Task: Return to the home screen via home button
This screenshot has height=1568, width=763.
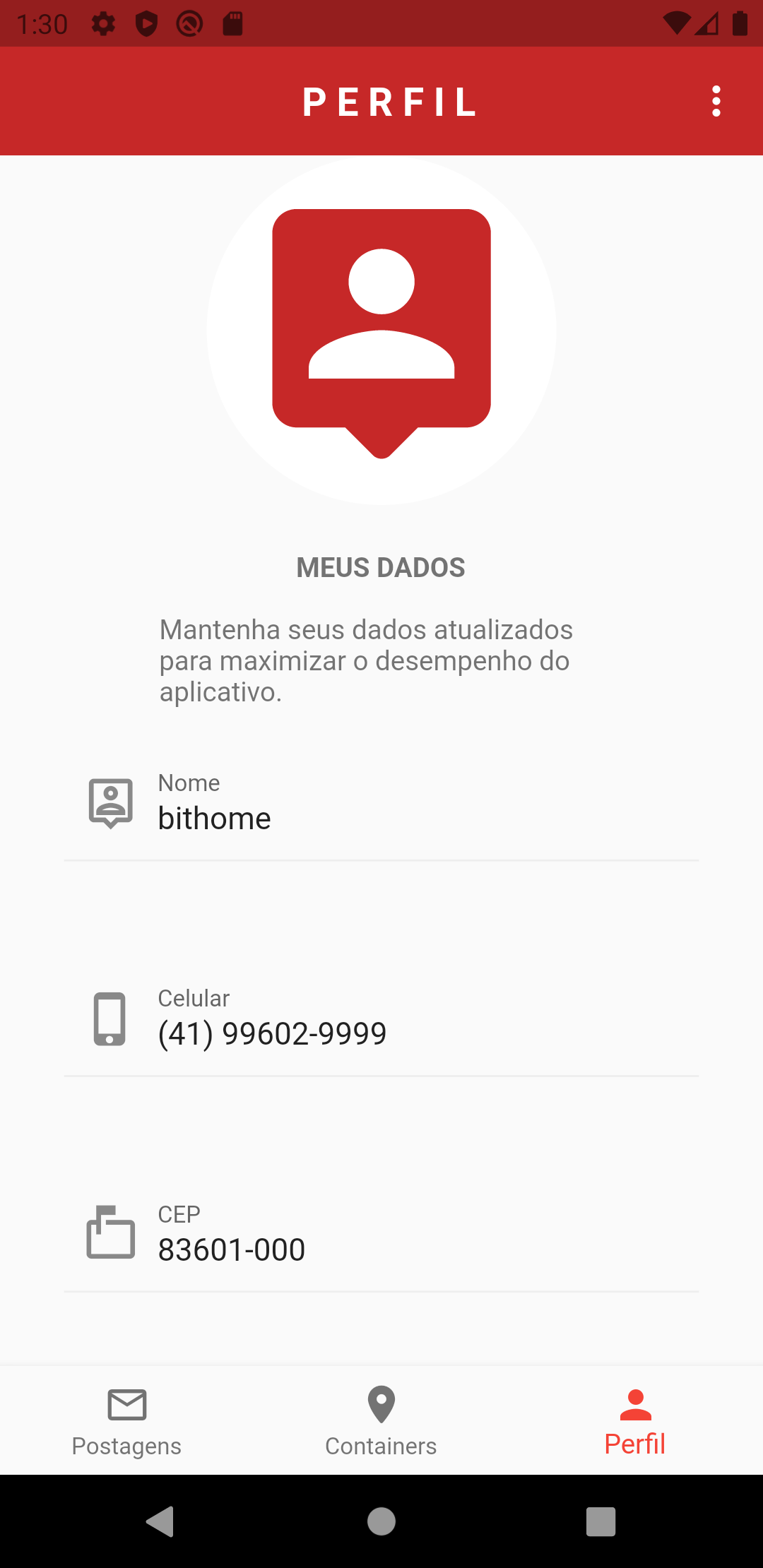Action: pos(381,1521)
